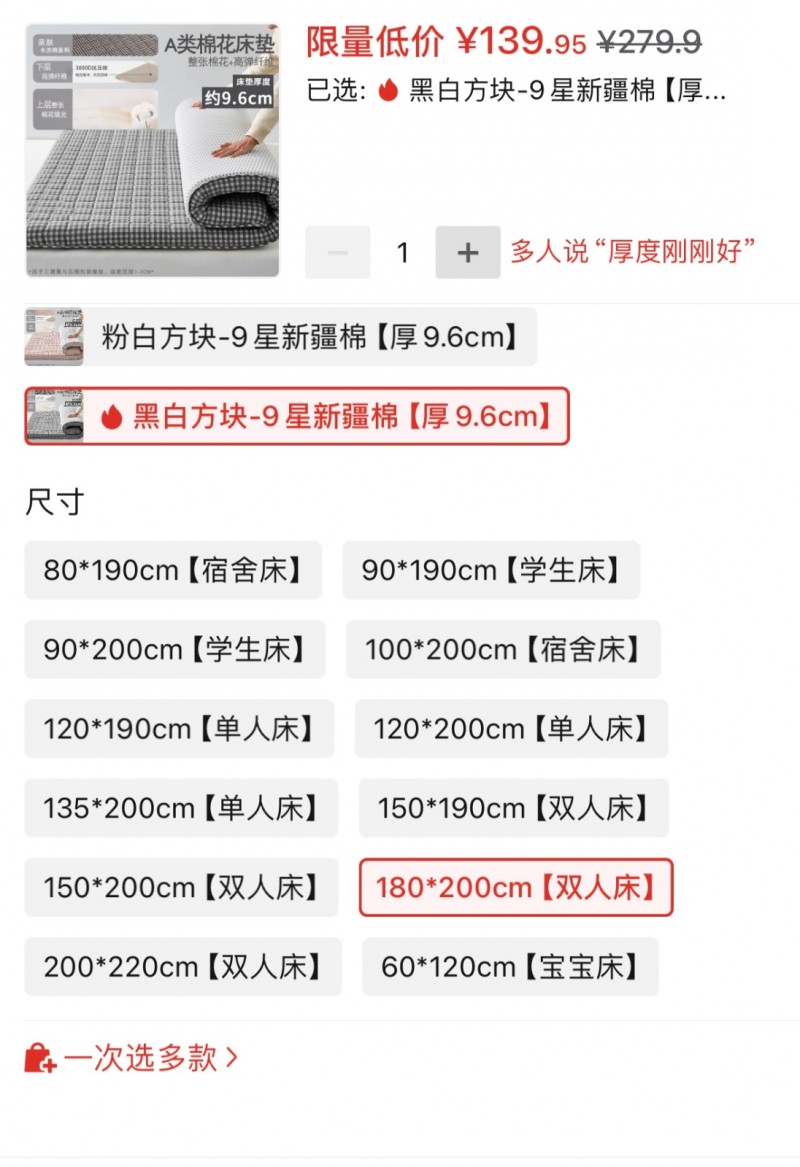Pick the 100*200cm【宿舍床】 size
Image resolution: width=800 pixels, height=1167 pixels.
click(502, 649)
